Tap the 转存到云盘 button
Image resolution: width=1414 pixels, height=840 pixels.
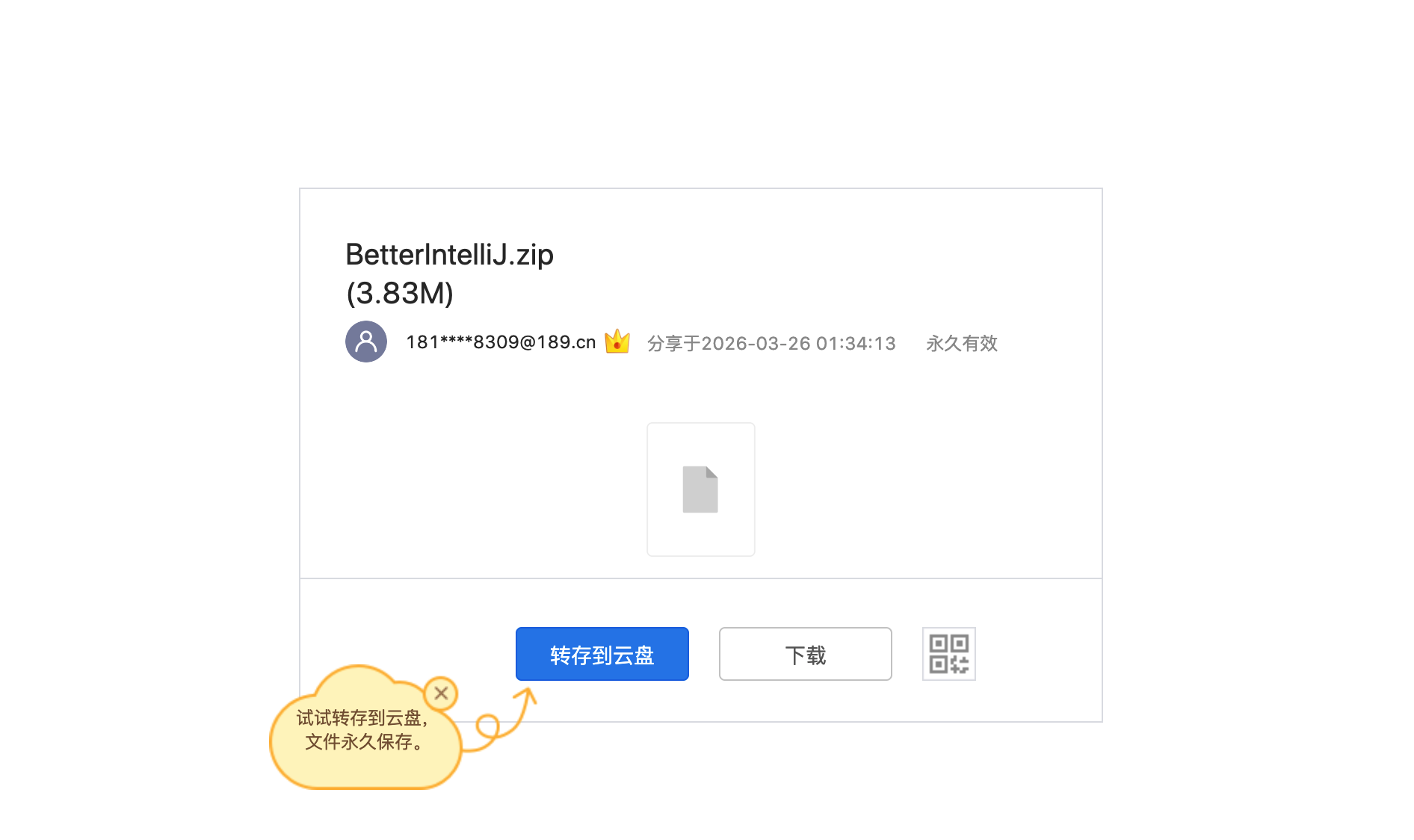pos(602,654)
